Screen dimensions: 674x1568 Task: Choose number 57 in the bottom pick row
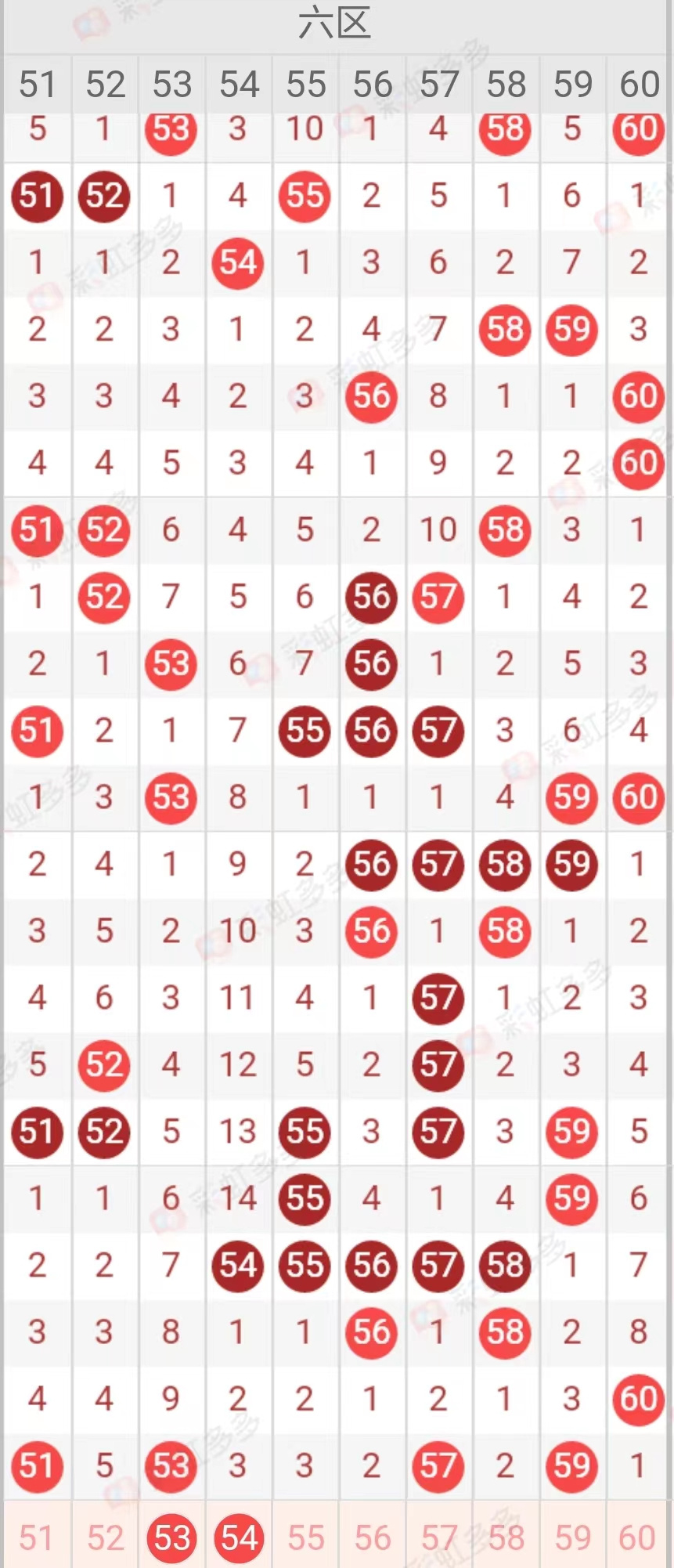(438, 1537)
